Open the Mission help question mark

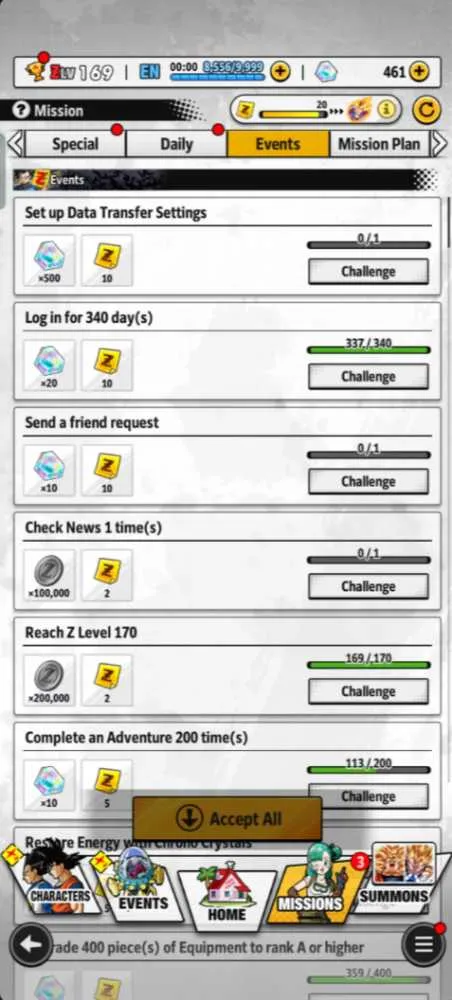(x=21, y=110)
